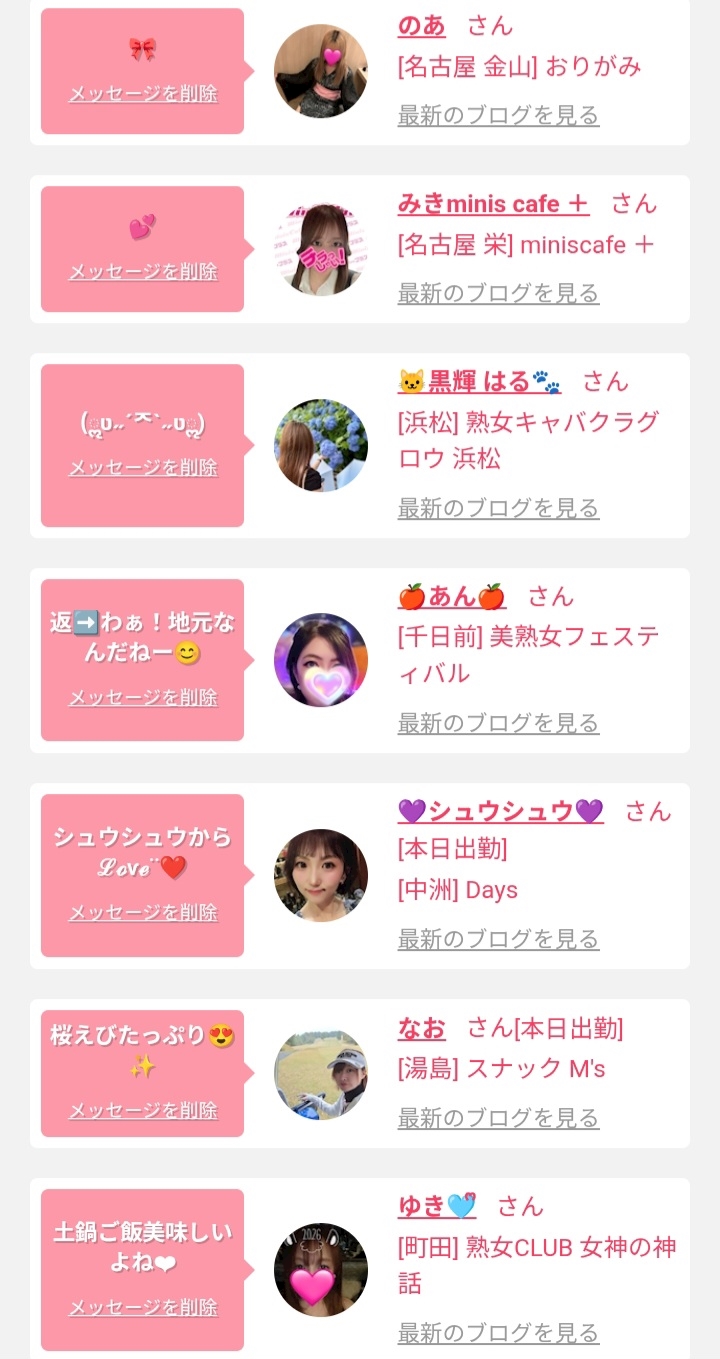Open のあ's profile name link
Screen dimensions: 720x1359
pyautogui.click(x=421, y=26)
